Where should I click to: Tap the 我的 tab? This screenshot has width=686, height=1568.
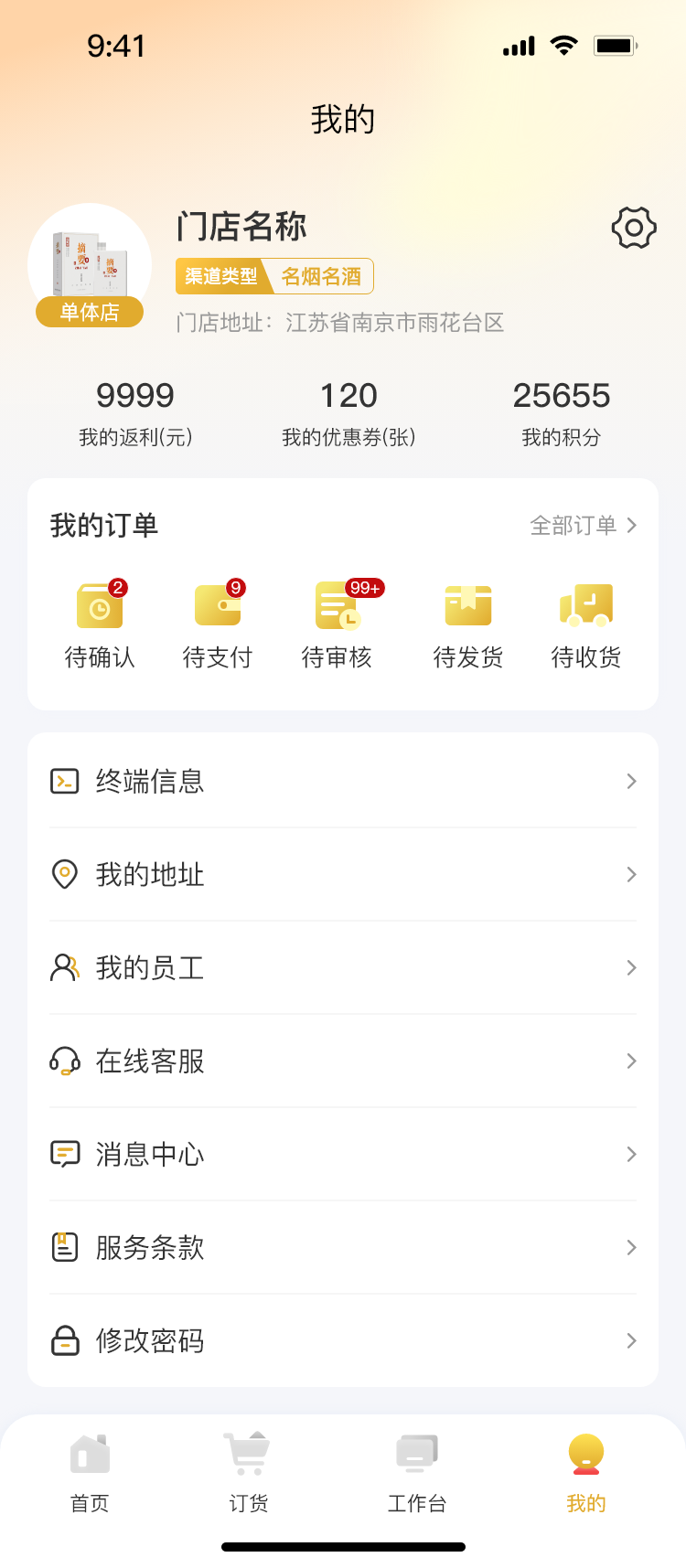(585, 1472)
